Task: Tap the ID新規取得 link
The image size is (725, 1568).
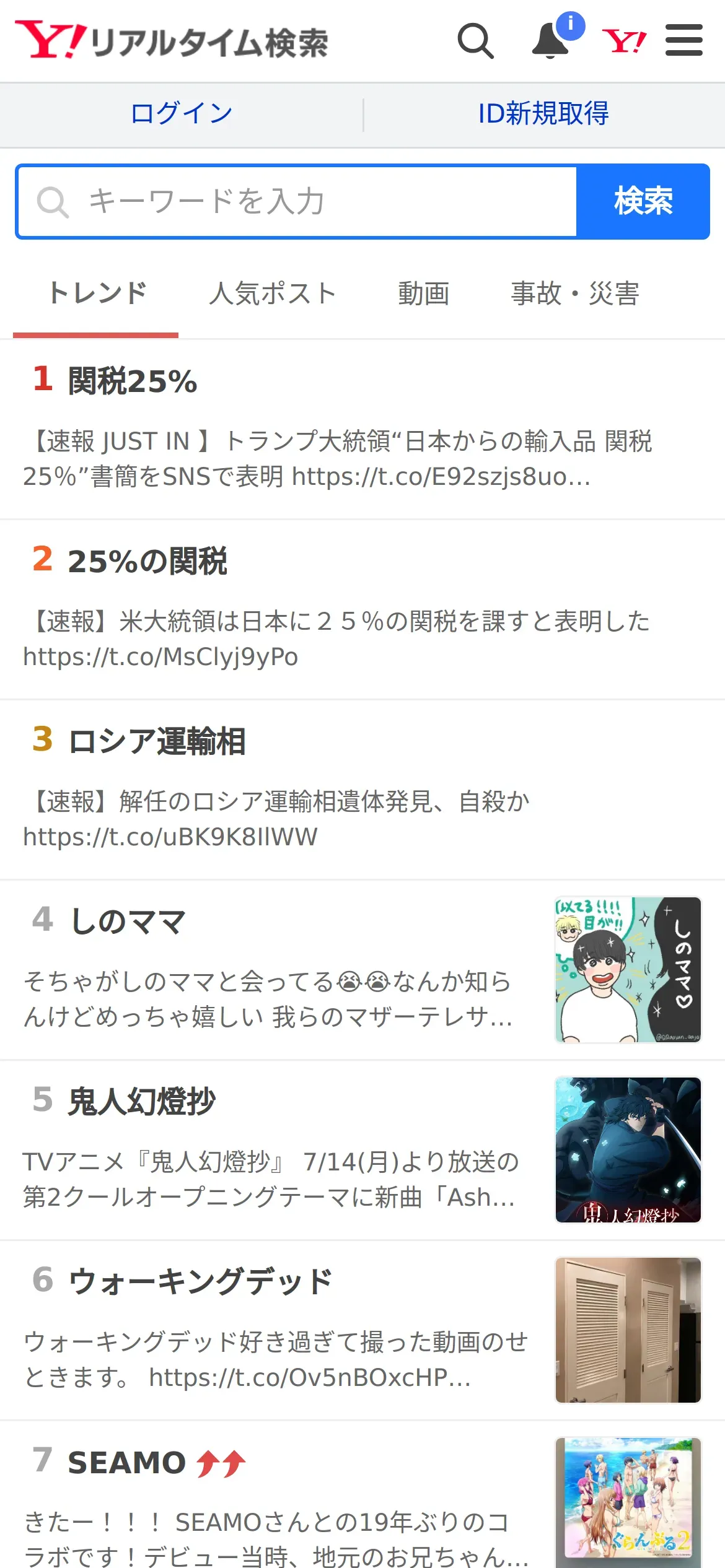Action: tap(543, 114)
